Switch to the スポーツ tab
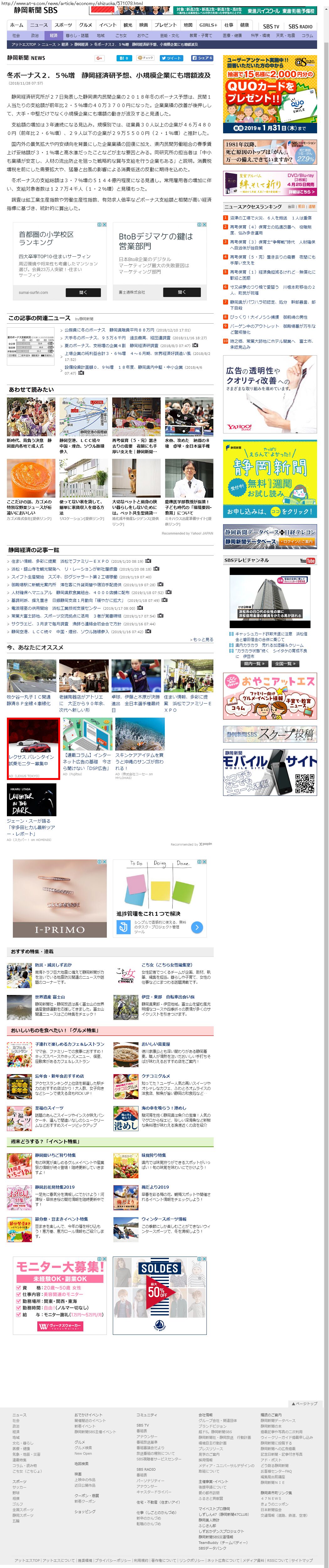Viewport: 329px width, 1568px height. point(63,25)
